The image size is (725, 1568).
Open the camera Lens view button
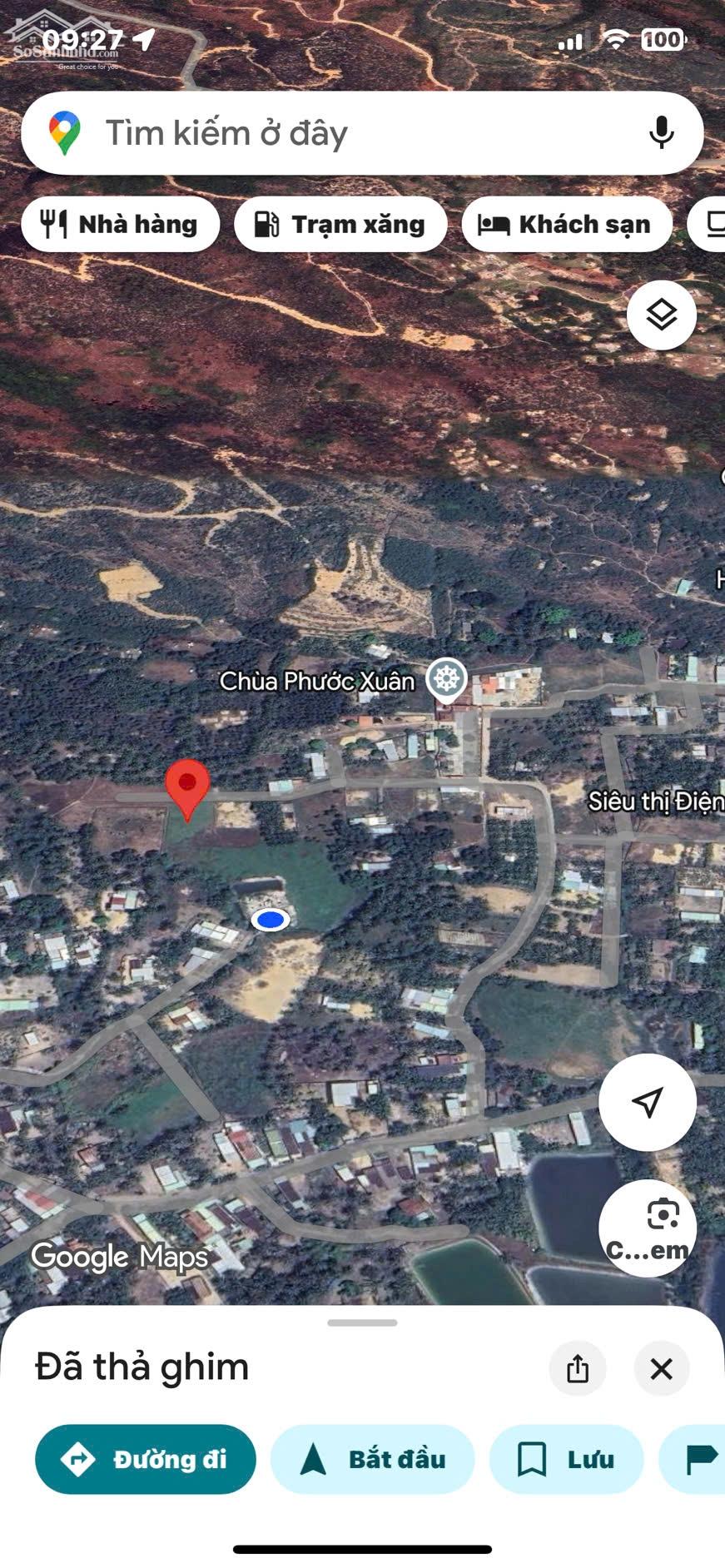point(647,1228)
